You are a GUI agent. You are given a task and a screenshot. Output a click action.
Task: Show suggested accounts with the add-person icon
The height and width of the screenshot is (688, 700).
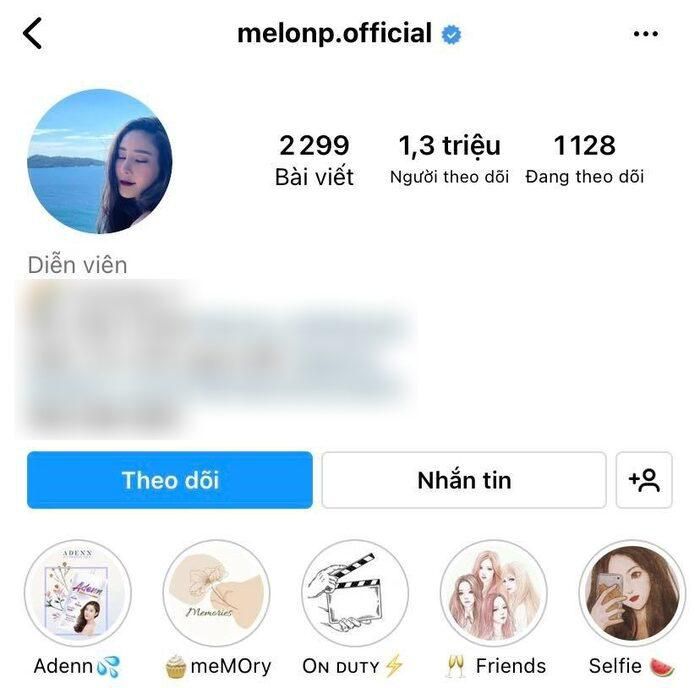(x=644, y=480)
